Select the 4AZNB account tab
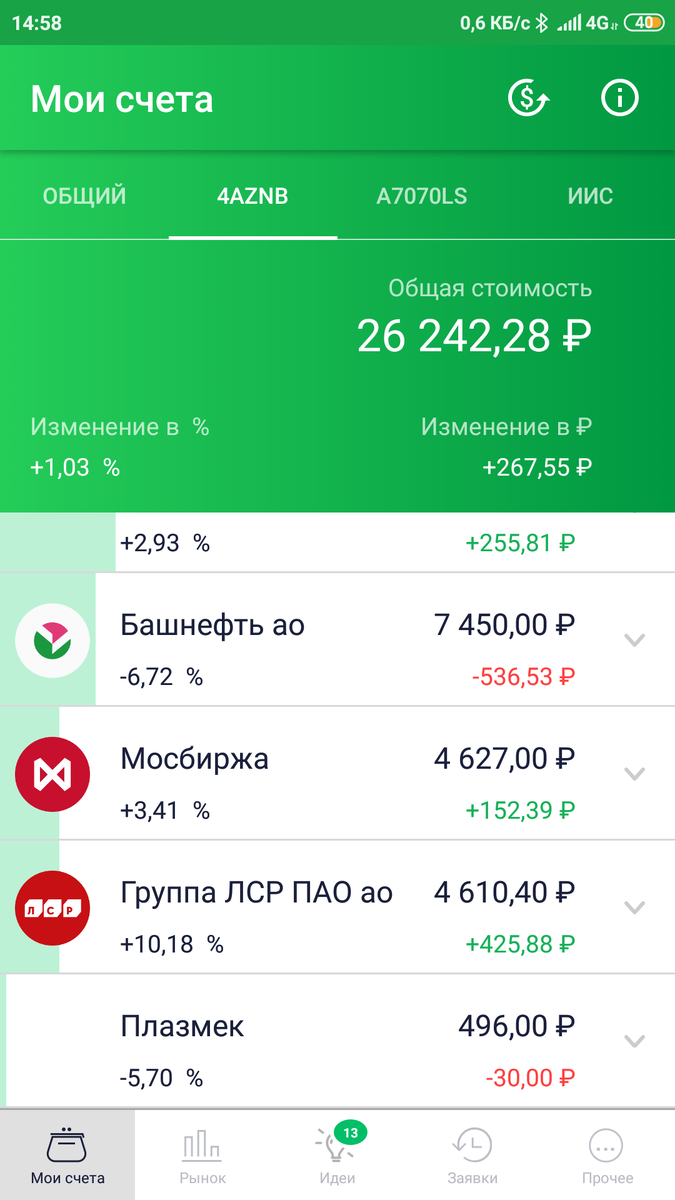 [x=252, y=196]
